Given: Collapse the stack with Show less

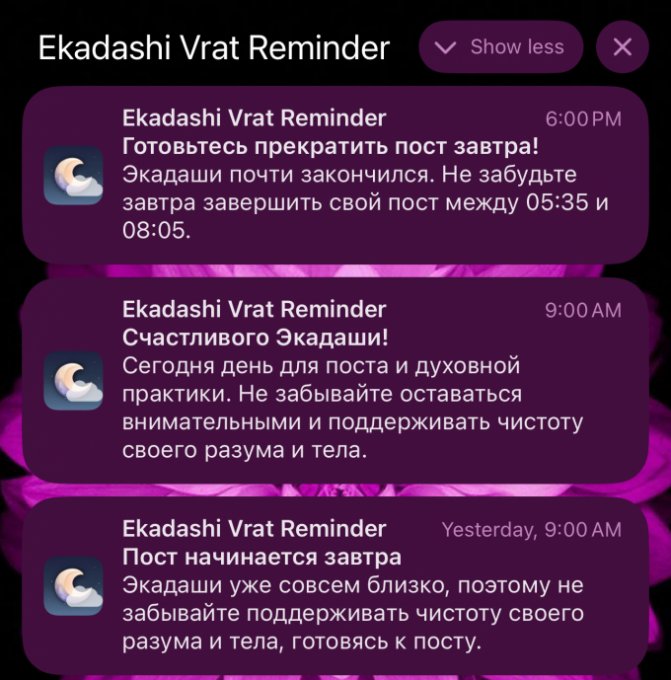Looking at the screenshot, I should [500, 47].
